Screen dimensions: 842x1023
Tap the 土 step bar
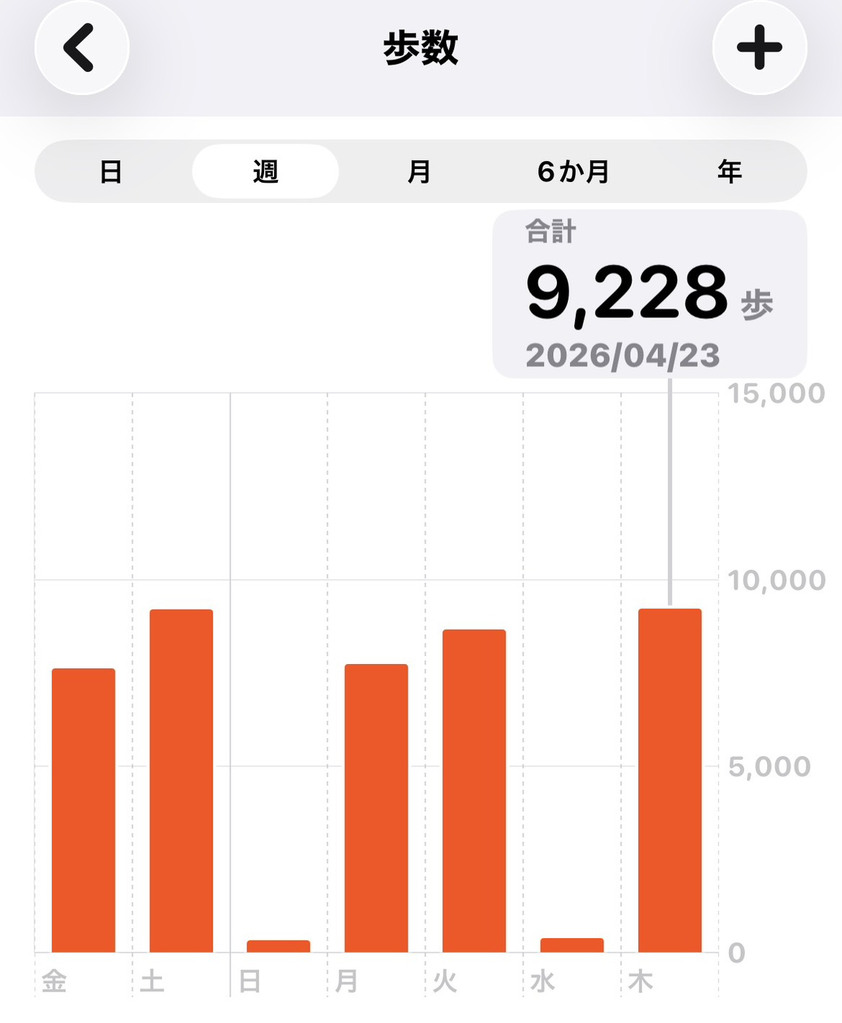[x=181, y=780]
